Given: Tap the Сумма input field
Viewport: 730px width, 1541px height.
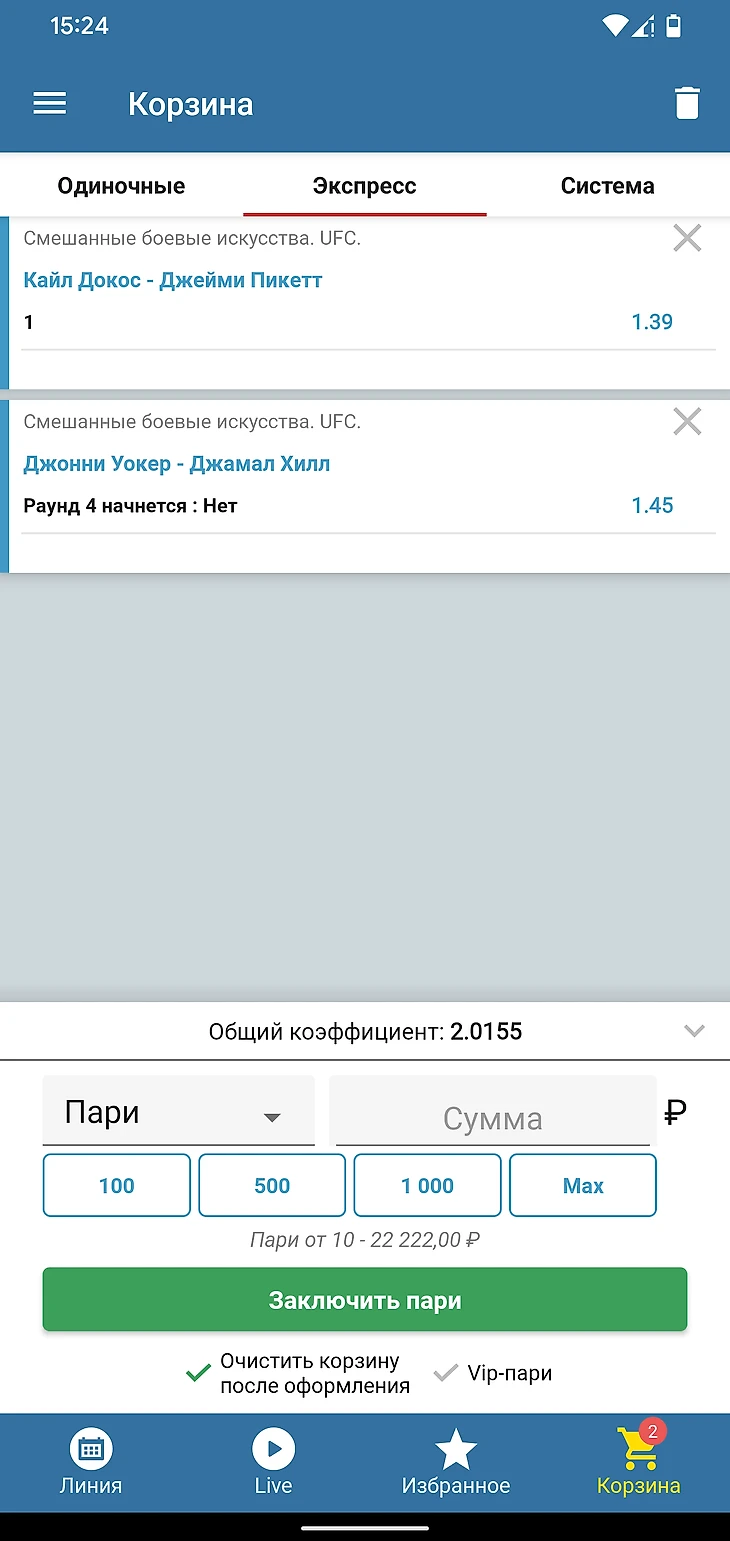Looking at the screenshot, I should point(492,1118).
